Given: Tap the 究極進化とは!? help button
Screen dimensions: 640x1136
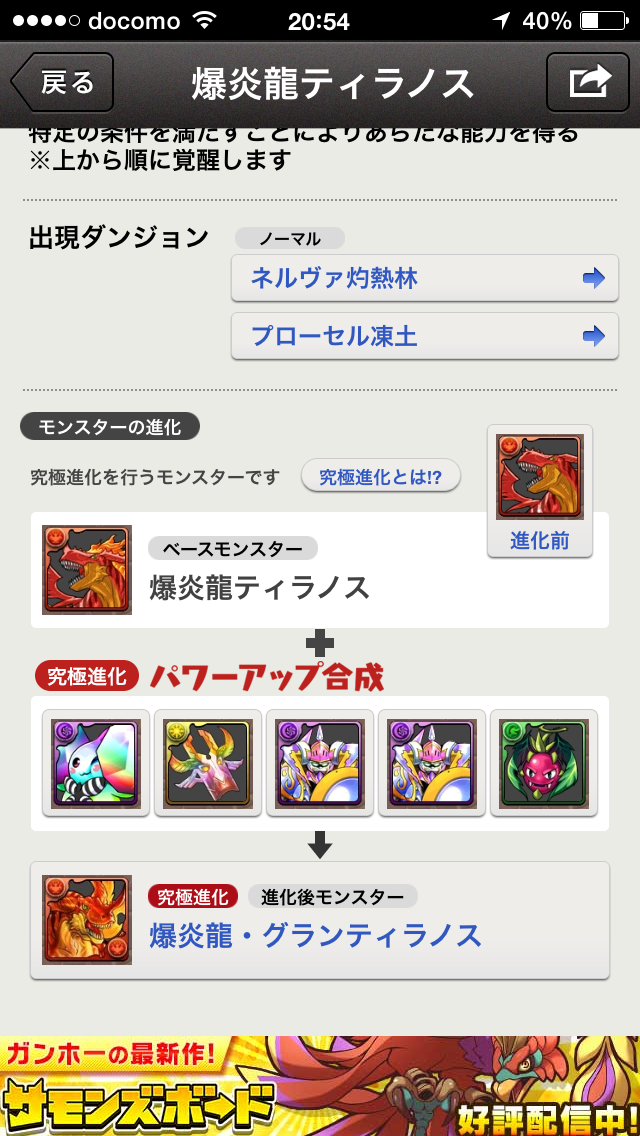Looking at the screenshot, I should coord(381,477).
